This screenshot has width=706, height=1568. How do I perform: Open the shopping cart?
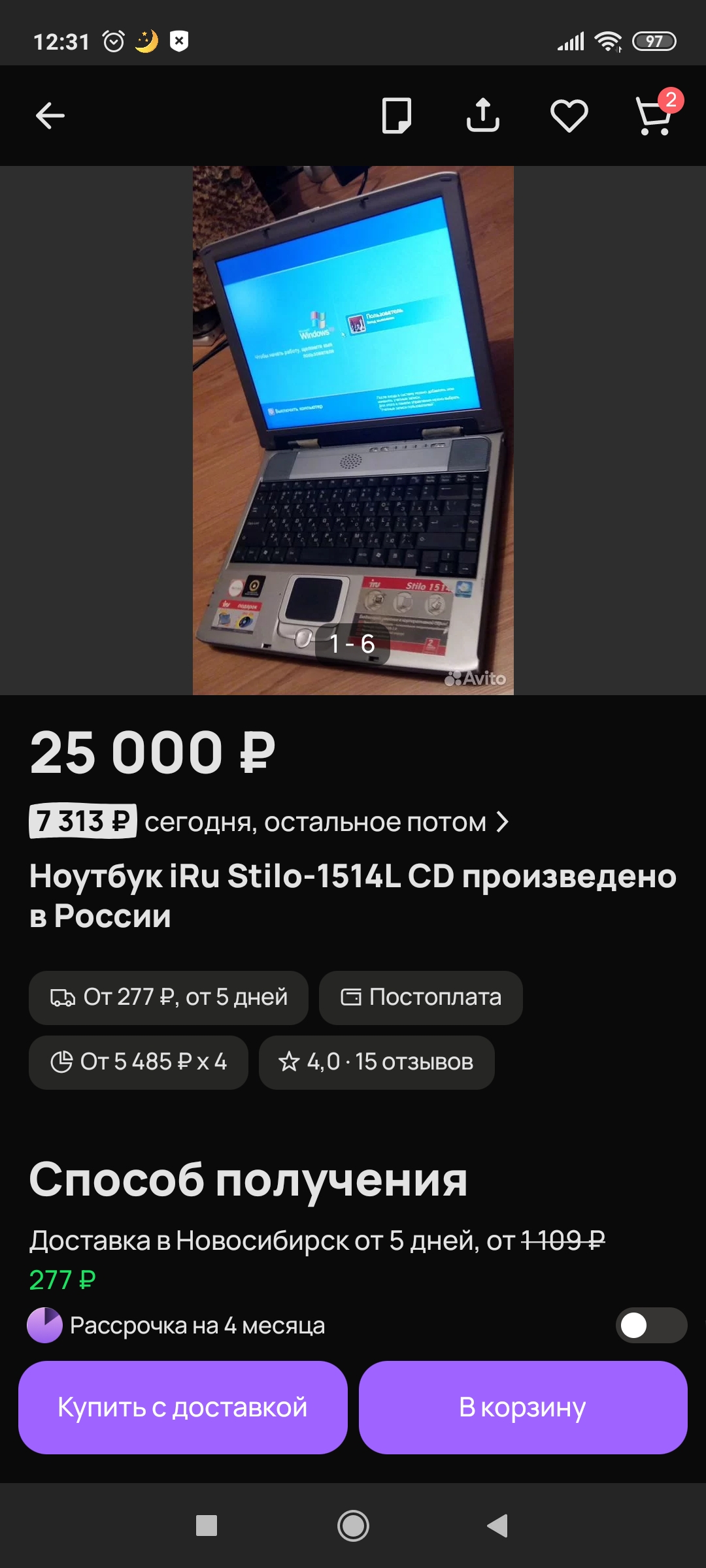(654, 116)
